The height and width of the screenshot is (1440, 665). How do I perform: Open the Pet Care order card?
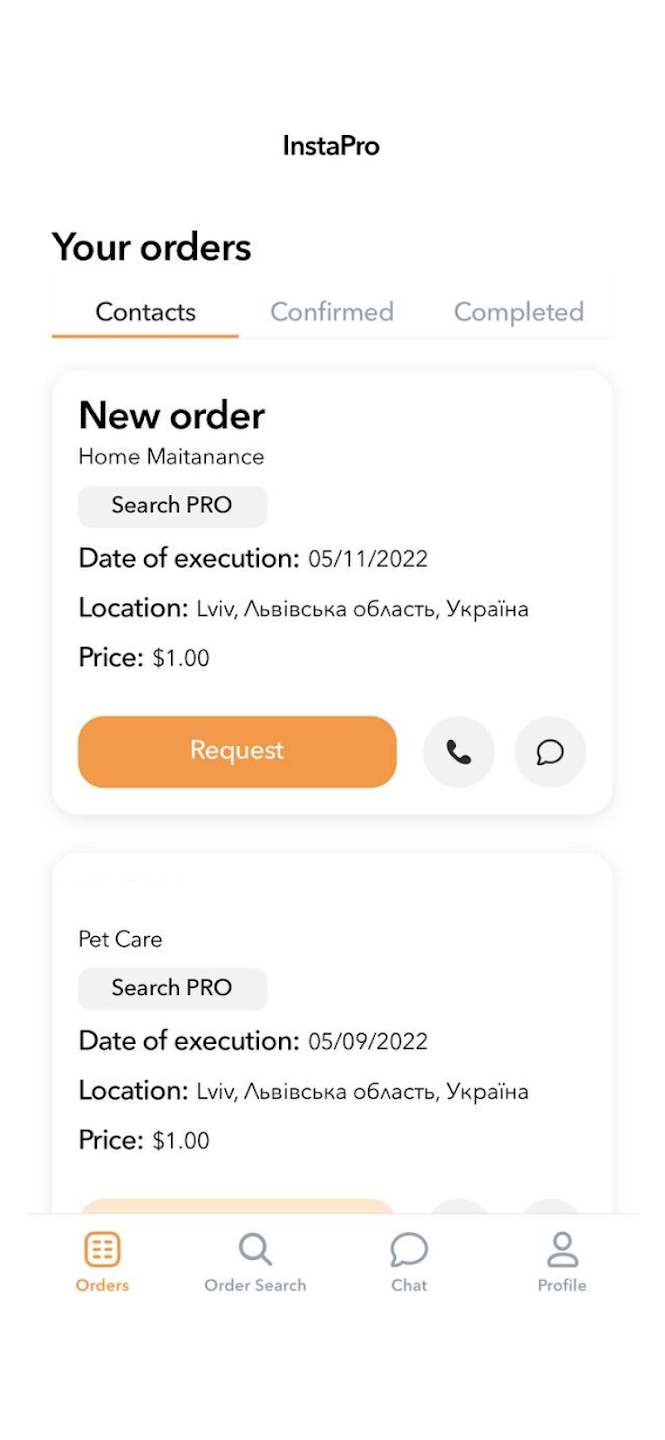tap(331, 1040)
